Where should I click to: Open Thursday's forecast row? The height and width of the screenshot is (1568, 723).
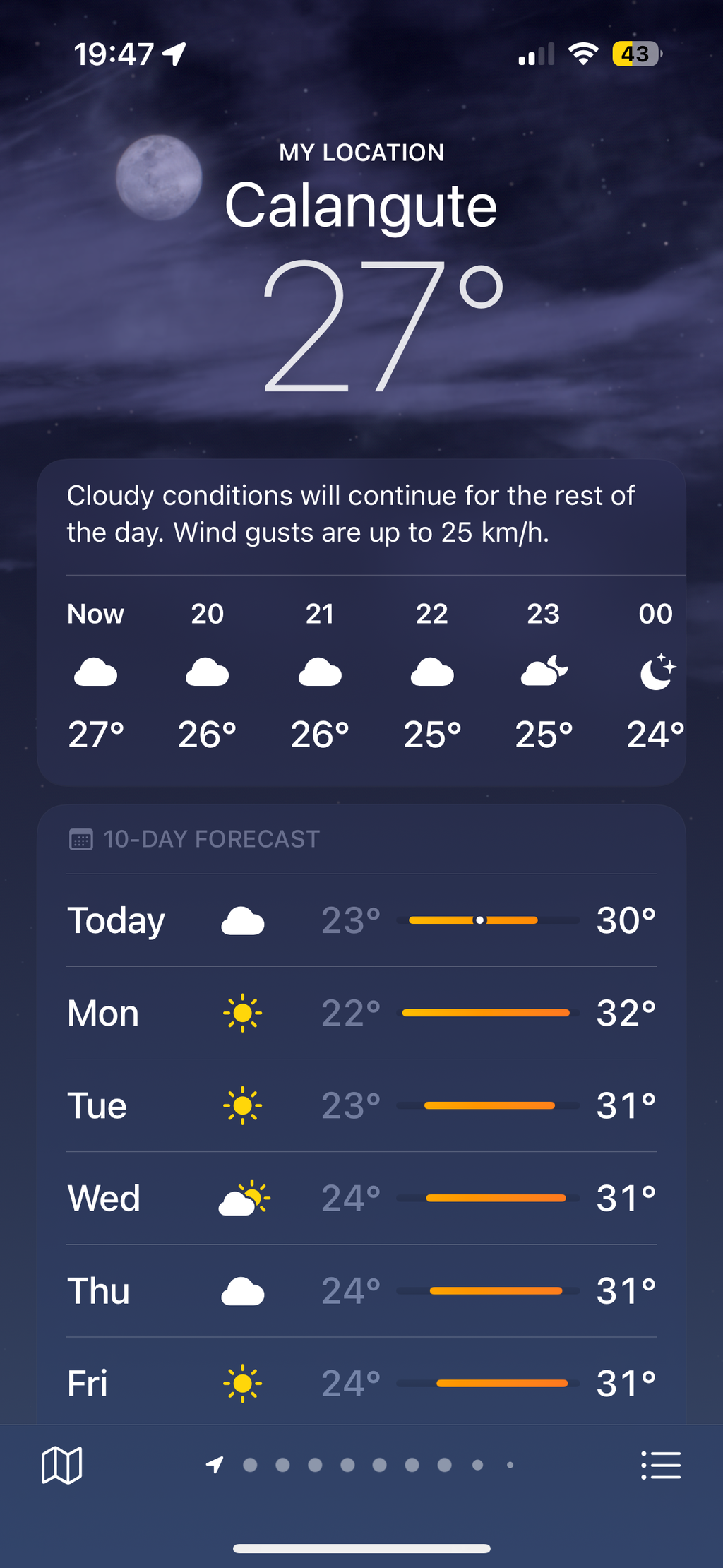coord(361,1290)
